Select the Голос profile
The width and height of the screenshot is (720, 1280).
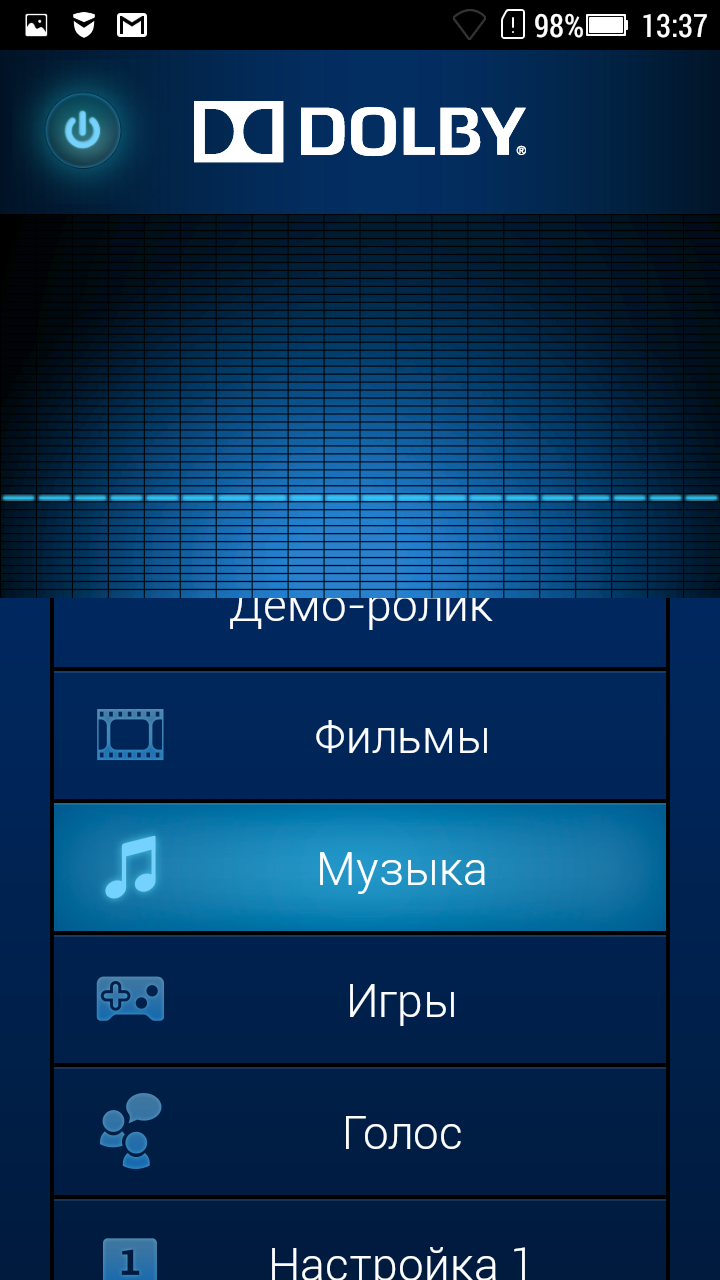coord(360,1132)
